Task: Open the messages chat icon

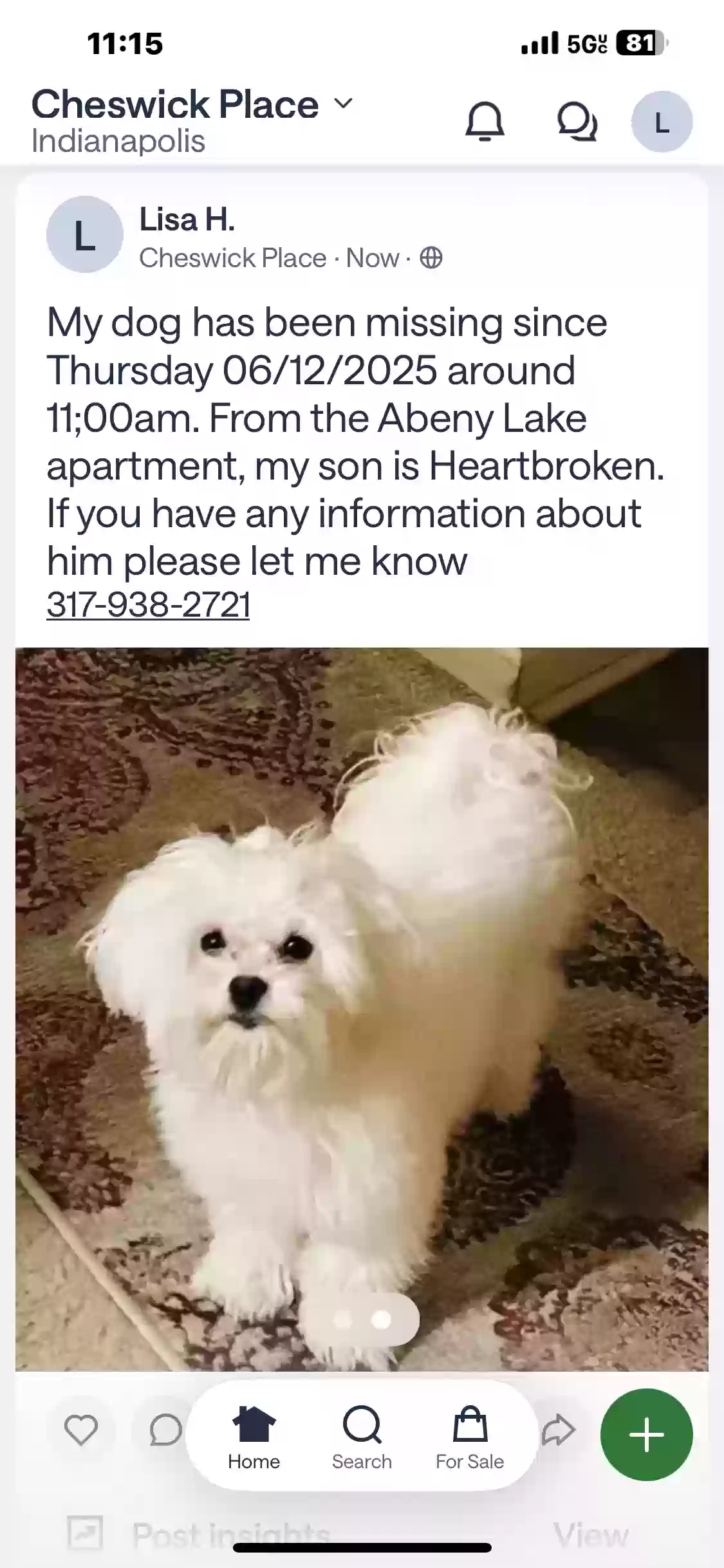Action: click(577, 121)
